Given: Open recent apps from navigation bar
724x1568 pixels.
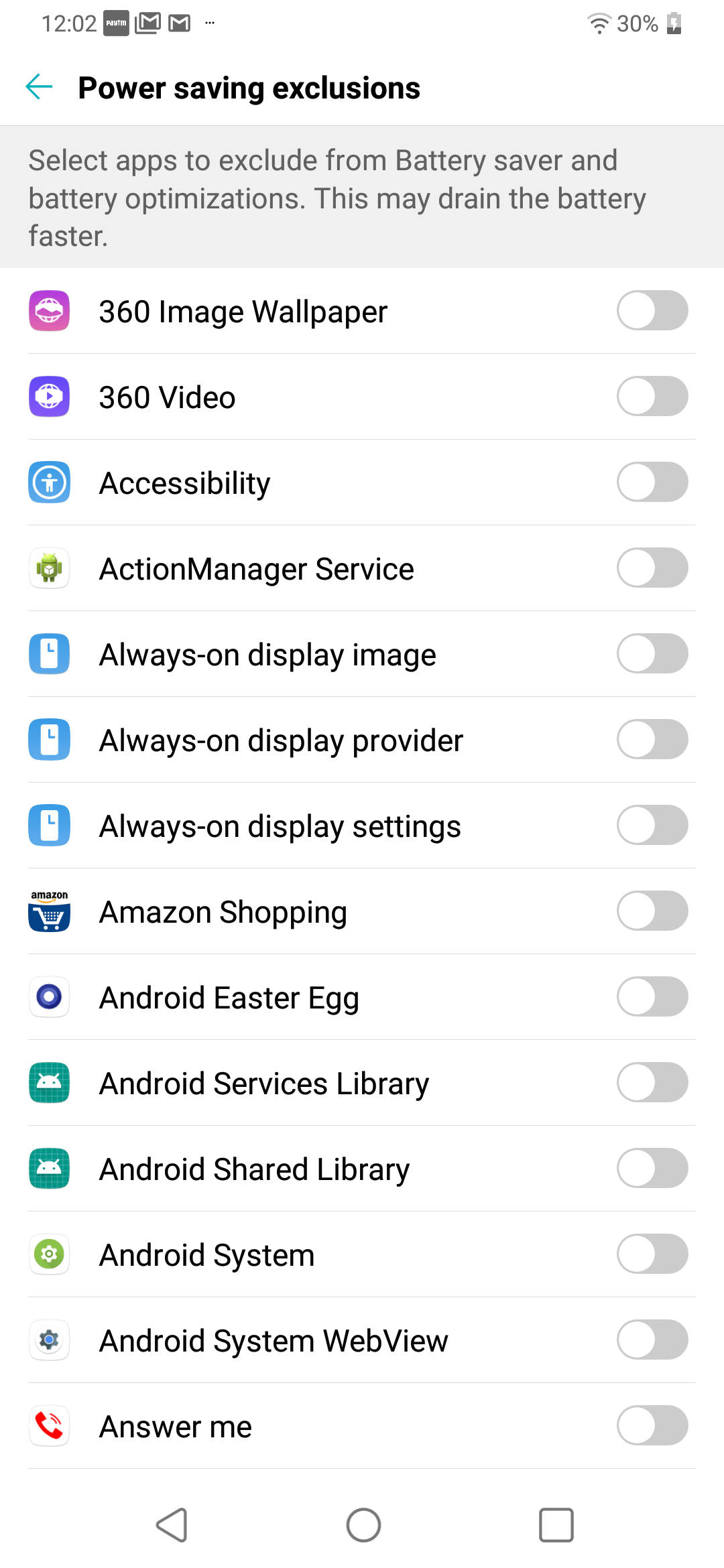Looking at the screenshot, I should point(556,1525).
